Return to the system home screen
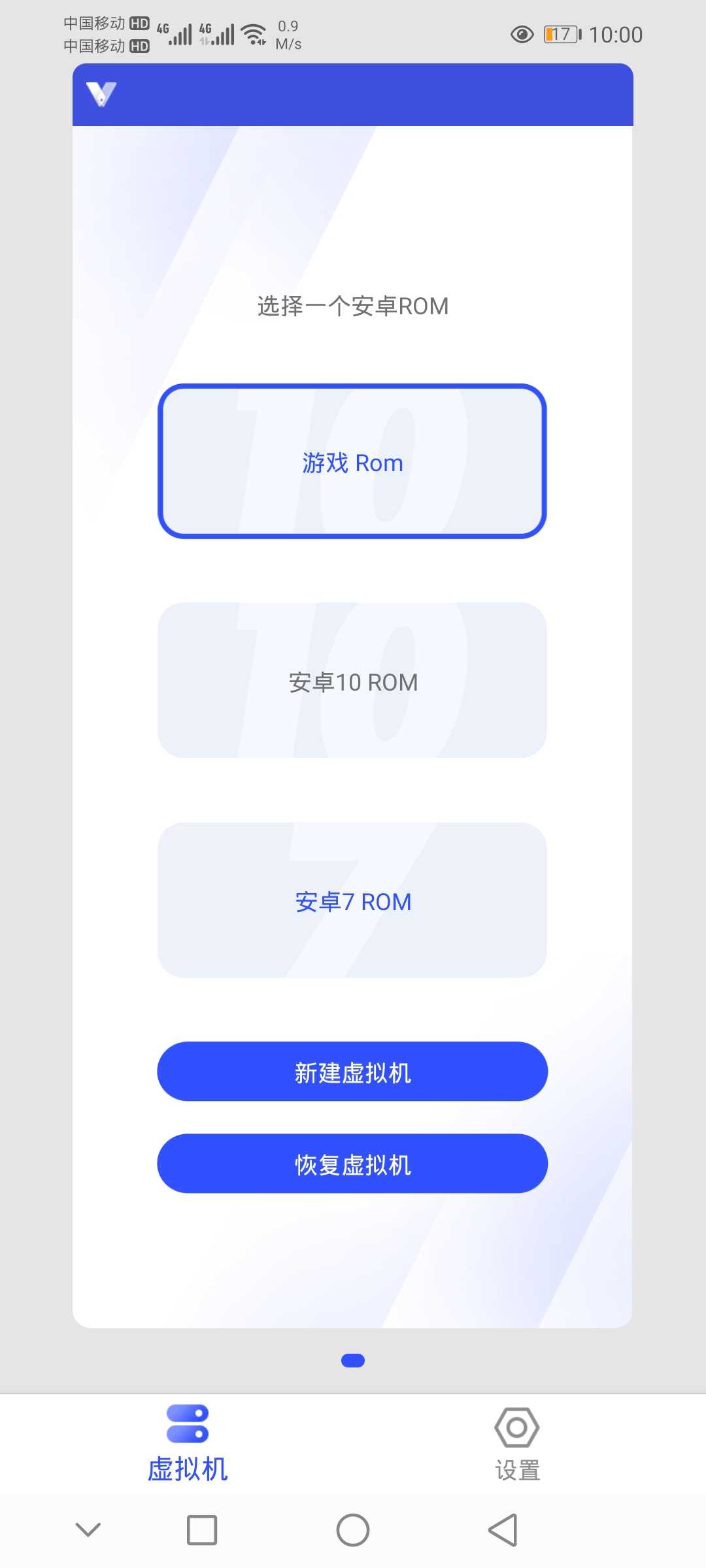 point(353,1530)
